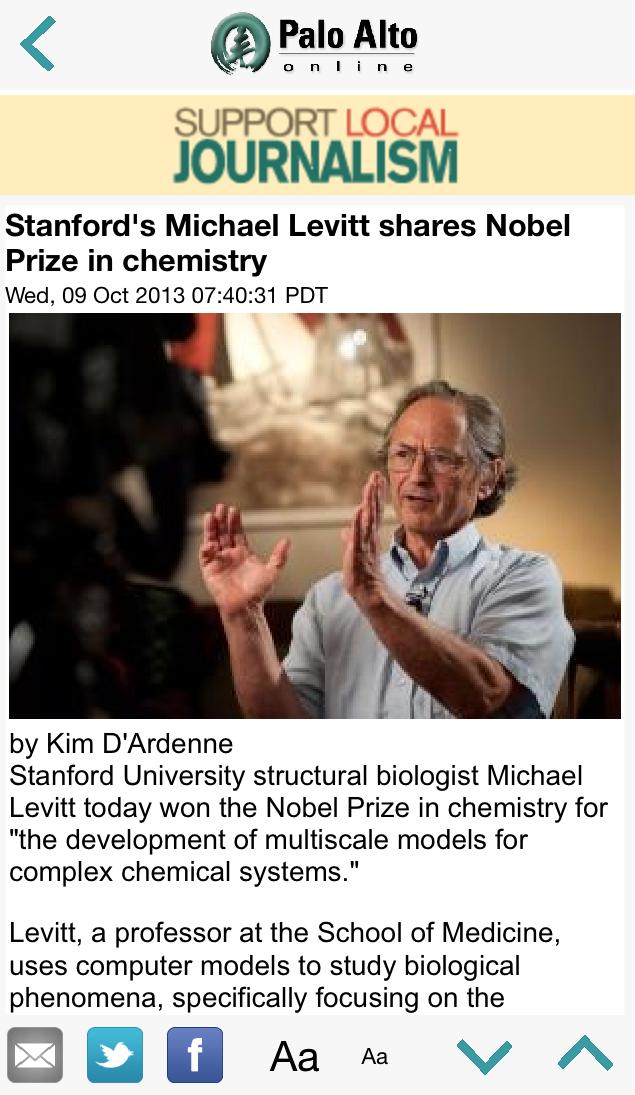
Task: Decrease text size with the small Aa
Action: (x=375, y=1057)
